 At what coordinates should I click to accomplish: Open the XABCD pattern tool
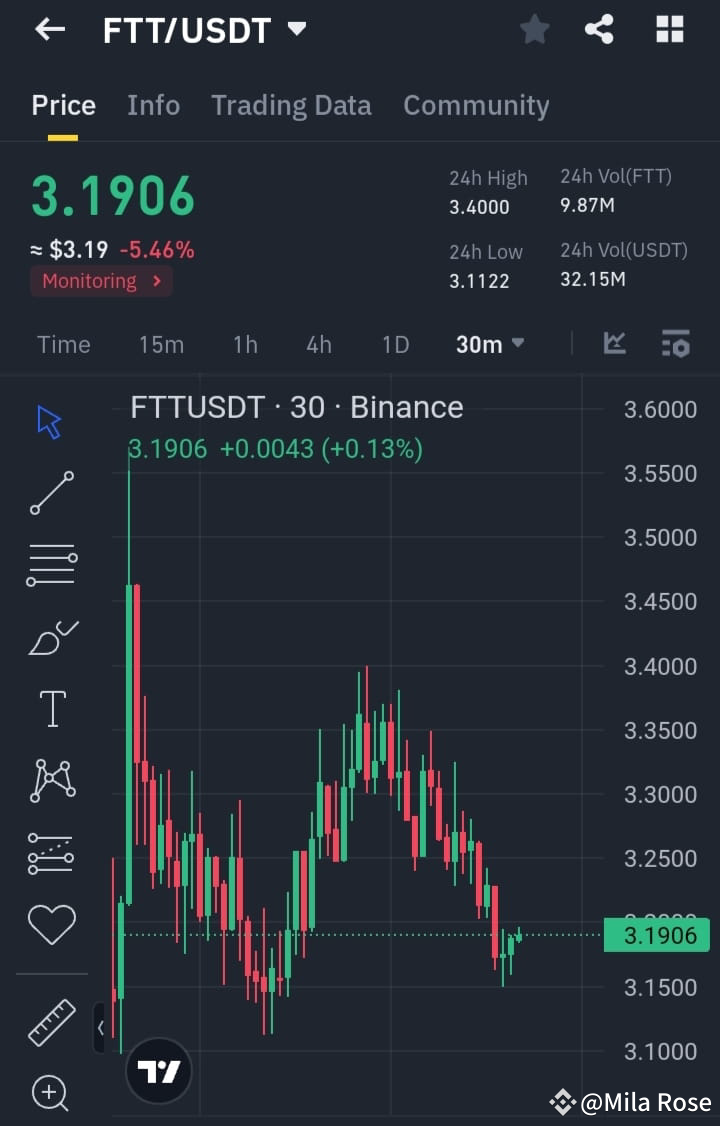click(x=50, y=780)
